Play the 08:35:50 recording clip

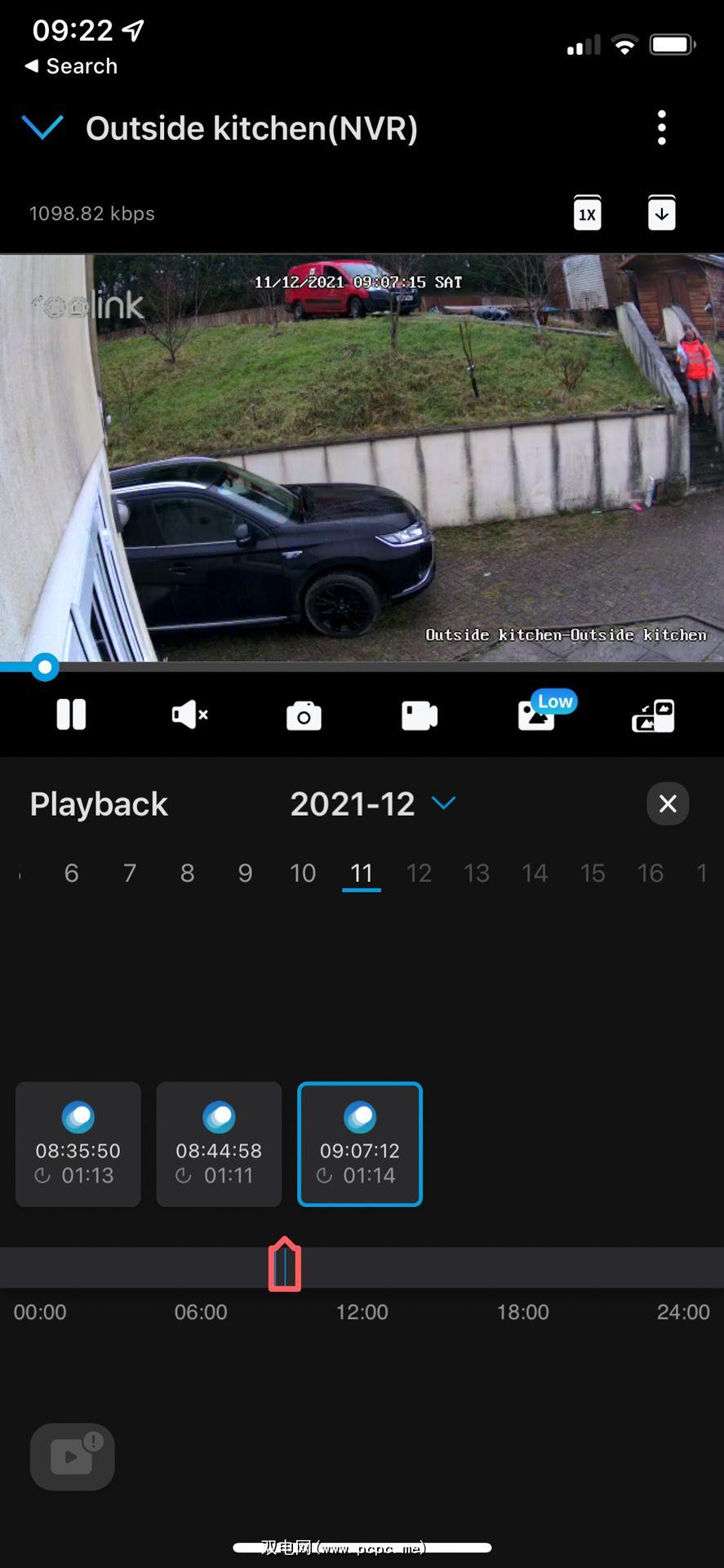point(78,1143)
